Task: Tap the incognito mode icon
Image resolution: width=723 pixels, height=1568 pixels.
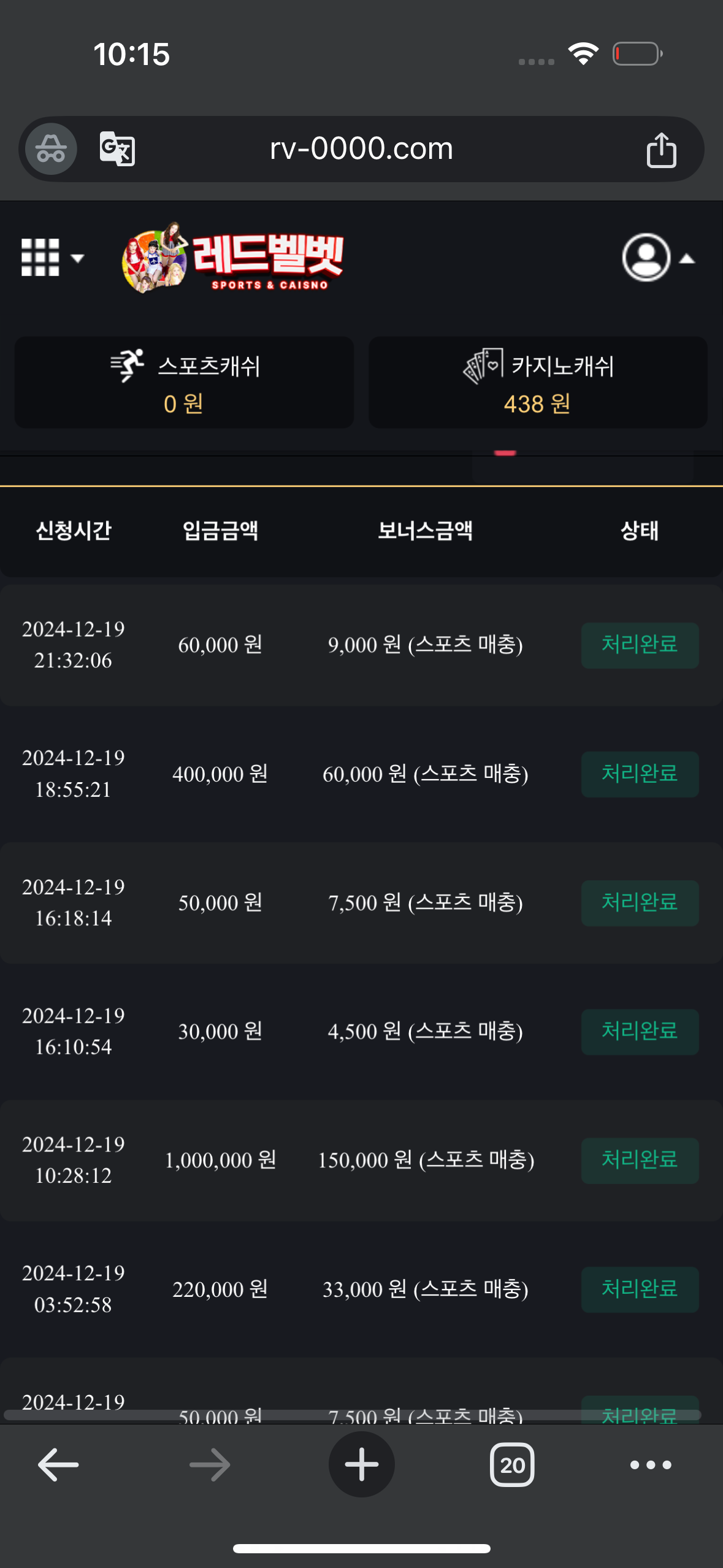Action: (x=51, y=149)
